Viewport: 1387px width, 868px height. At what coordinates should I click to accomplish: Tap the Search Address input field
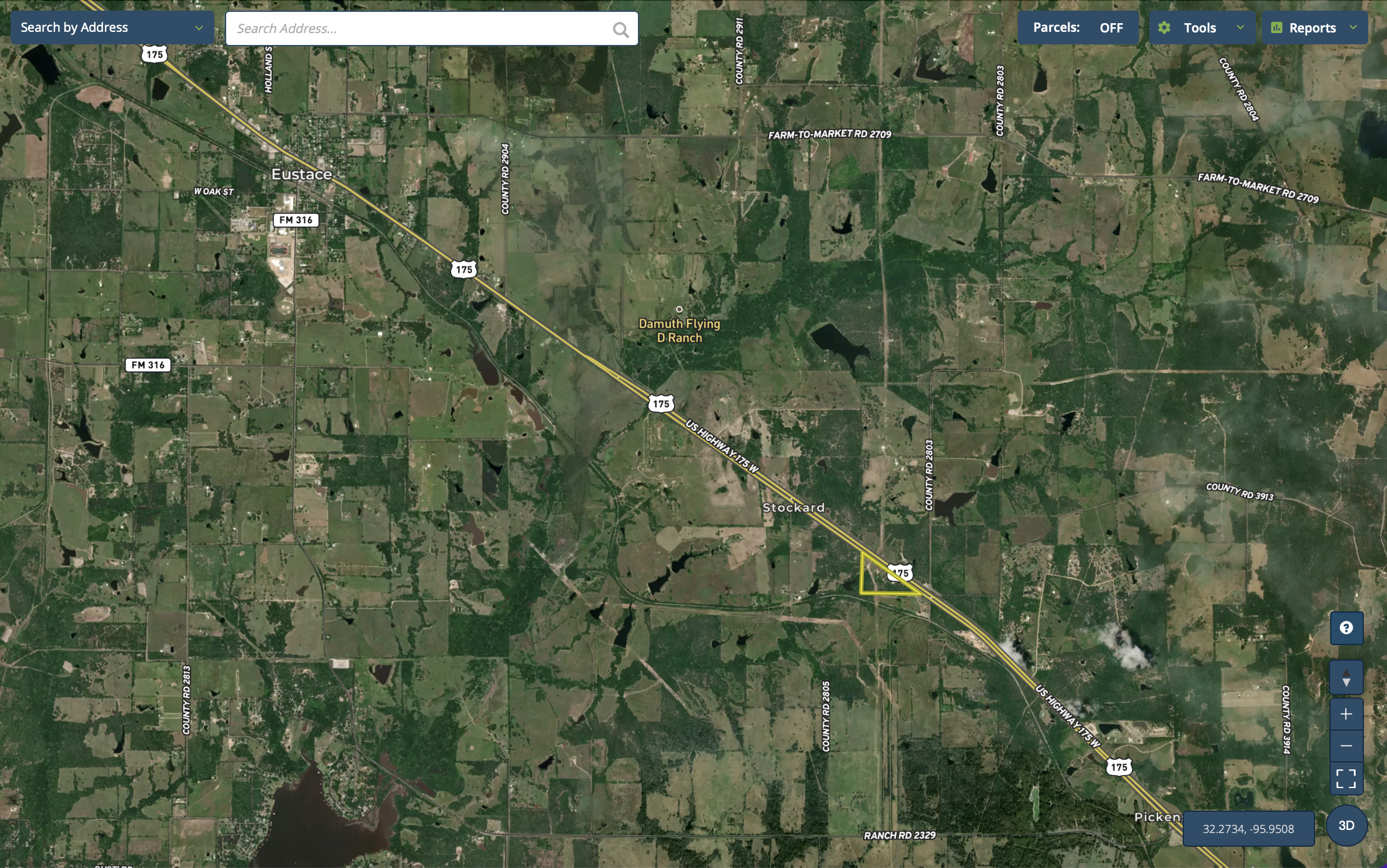pos(419,29)
